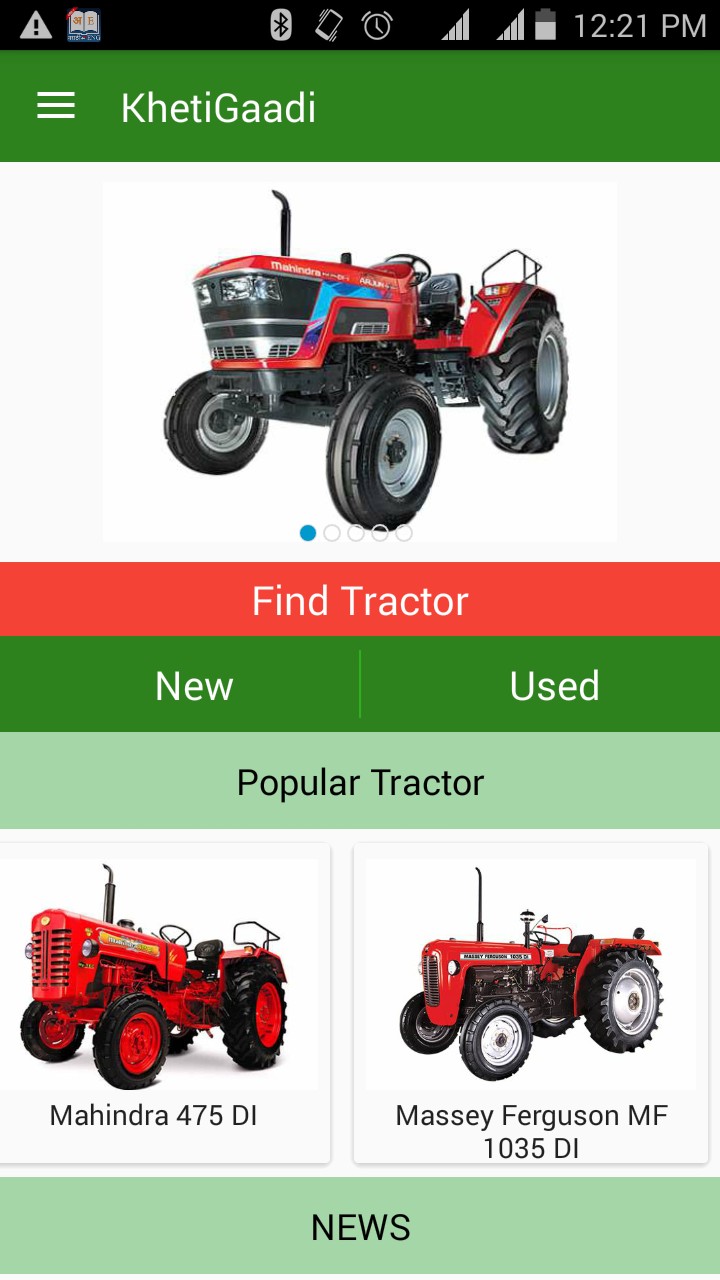The width and height of the screenshot is (720, 1280).
Task: Select Used tractors
Action: click(554, 686)
